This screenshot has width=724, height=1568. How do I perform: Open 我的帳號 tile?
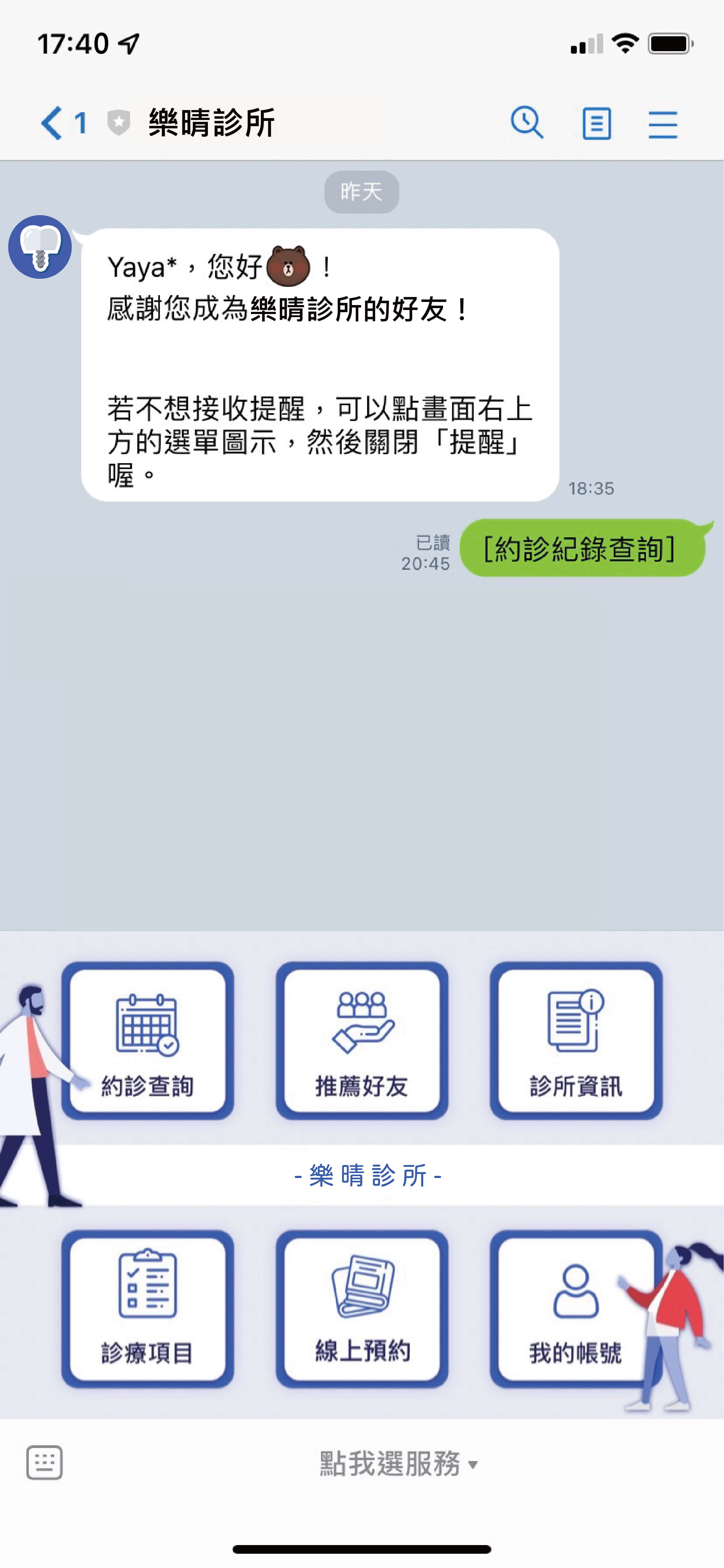click(576, 1309)
